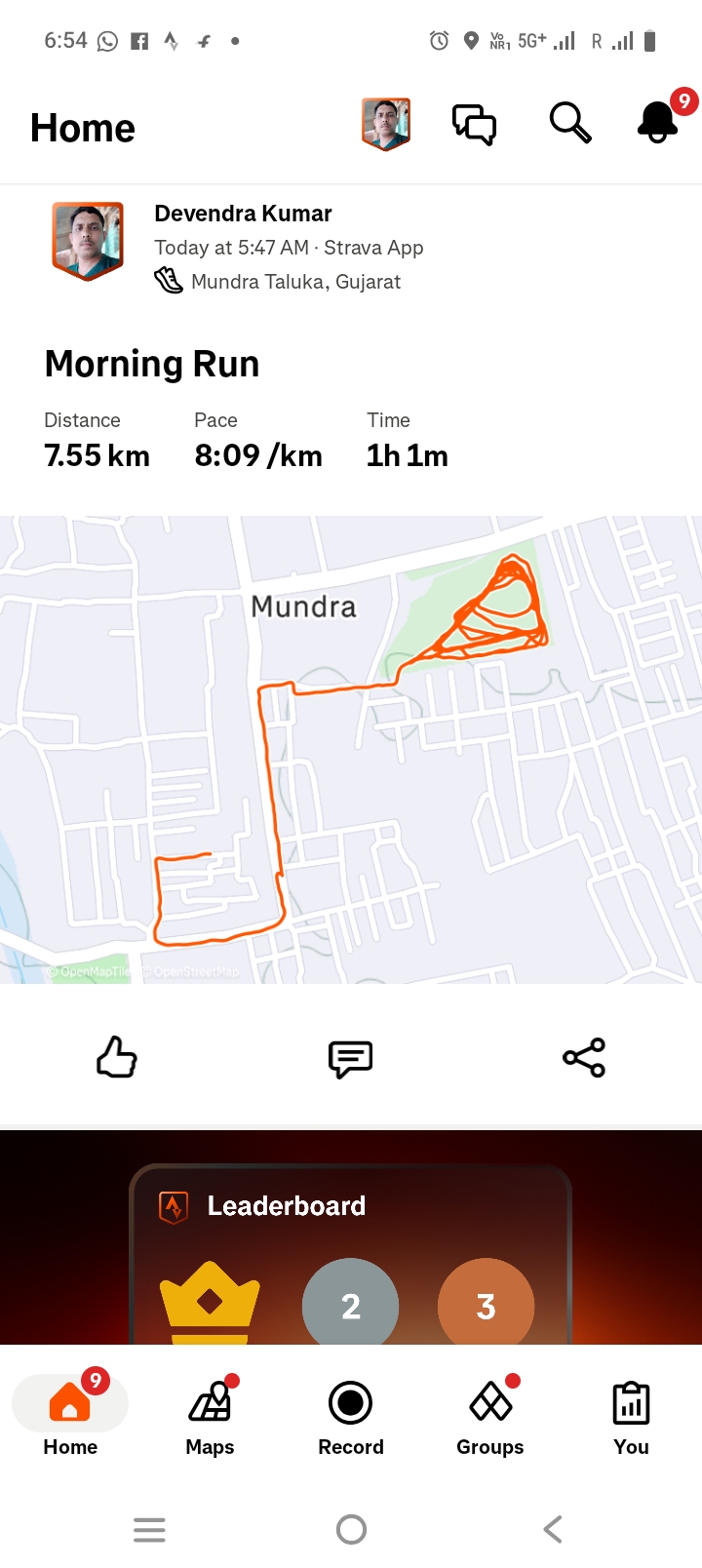
Task: Comment on the Morning Run
Action: point(350,1058)
